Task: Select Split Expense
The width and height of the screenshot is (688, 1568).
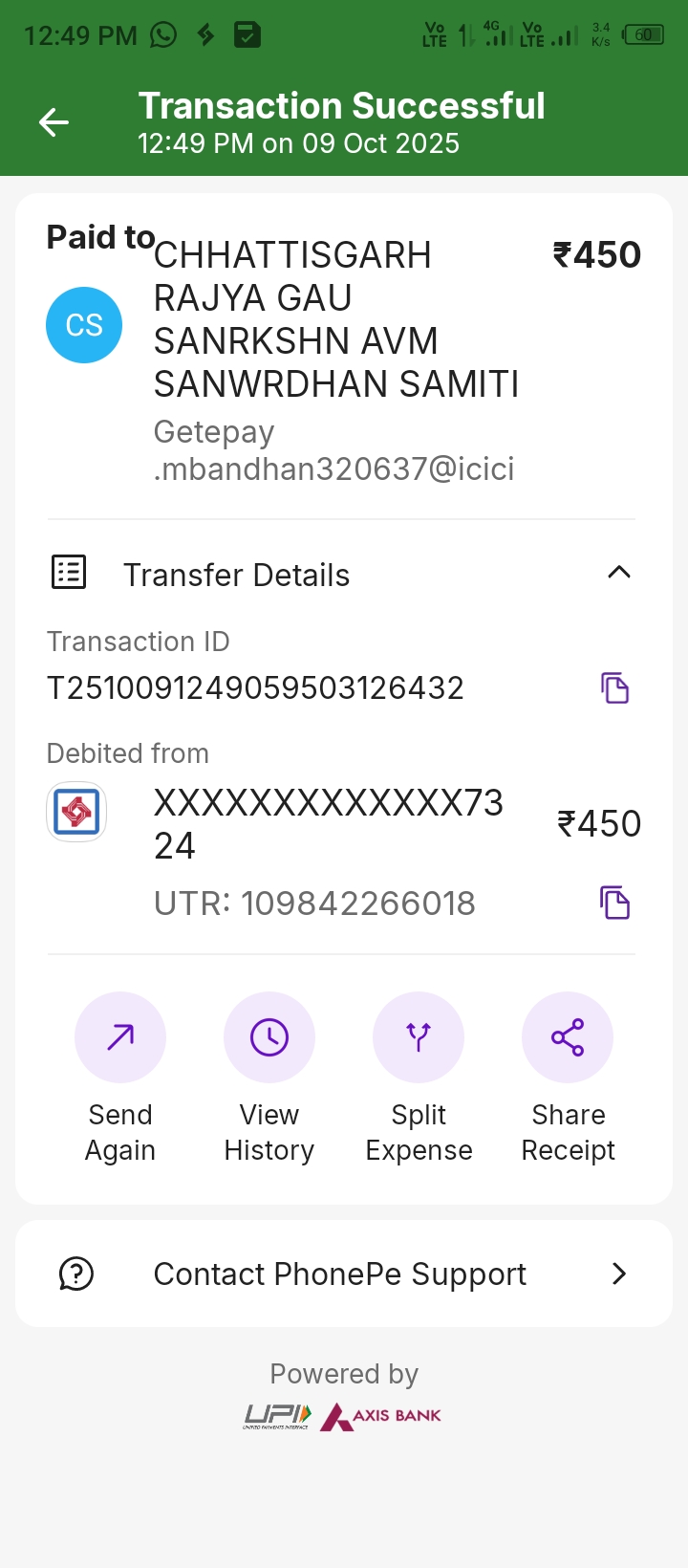Action: click(419, 1037)
